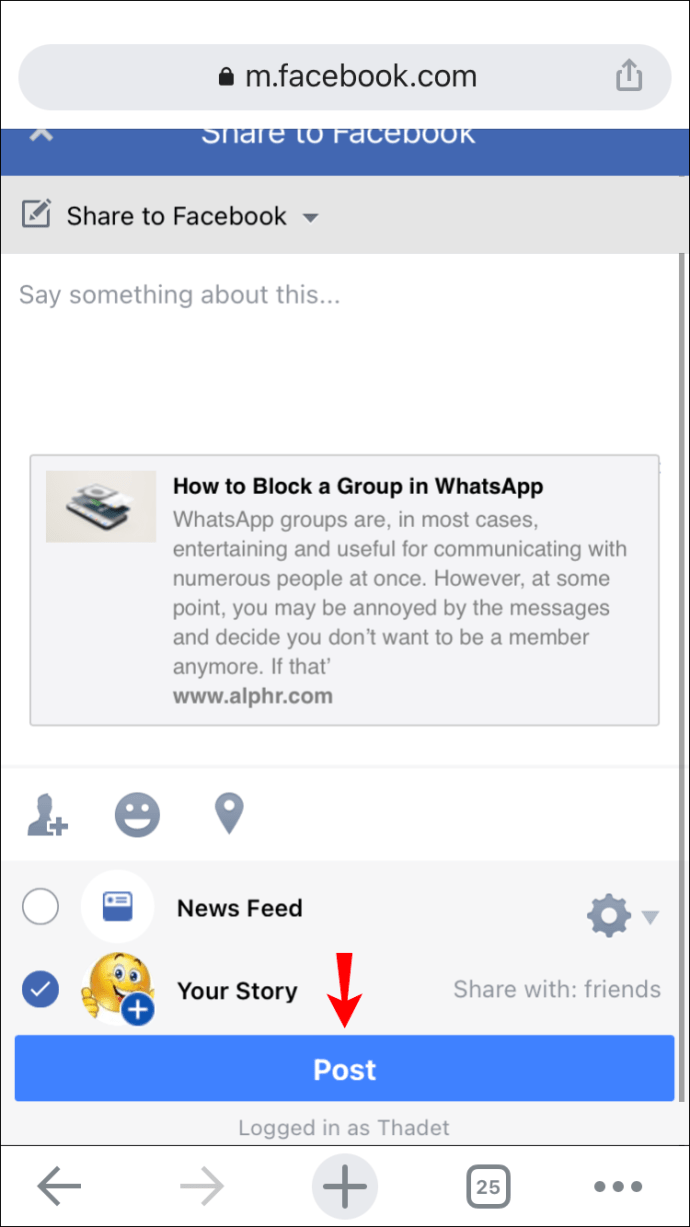Image resolution: width=690 pixels, height=1227 pixels.
Task: Close the Share to Facebook dialog
Action: click(x=41, y=135)
